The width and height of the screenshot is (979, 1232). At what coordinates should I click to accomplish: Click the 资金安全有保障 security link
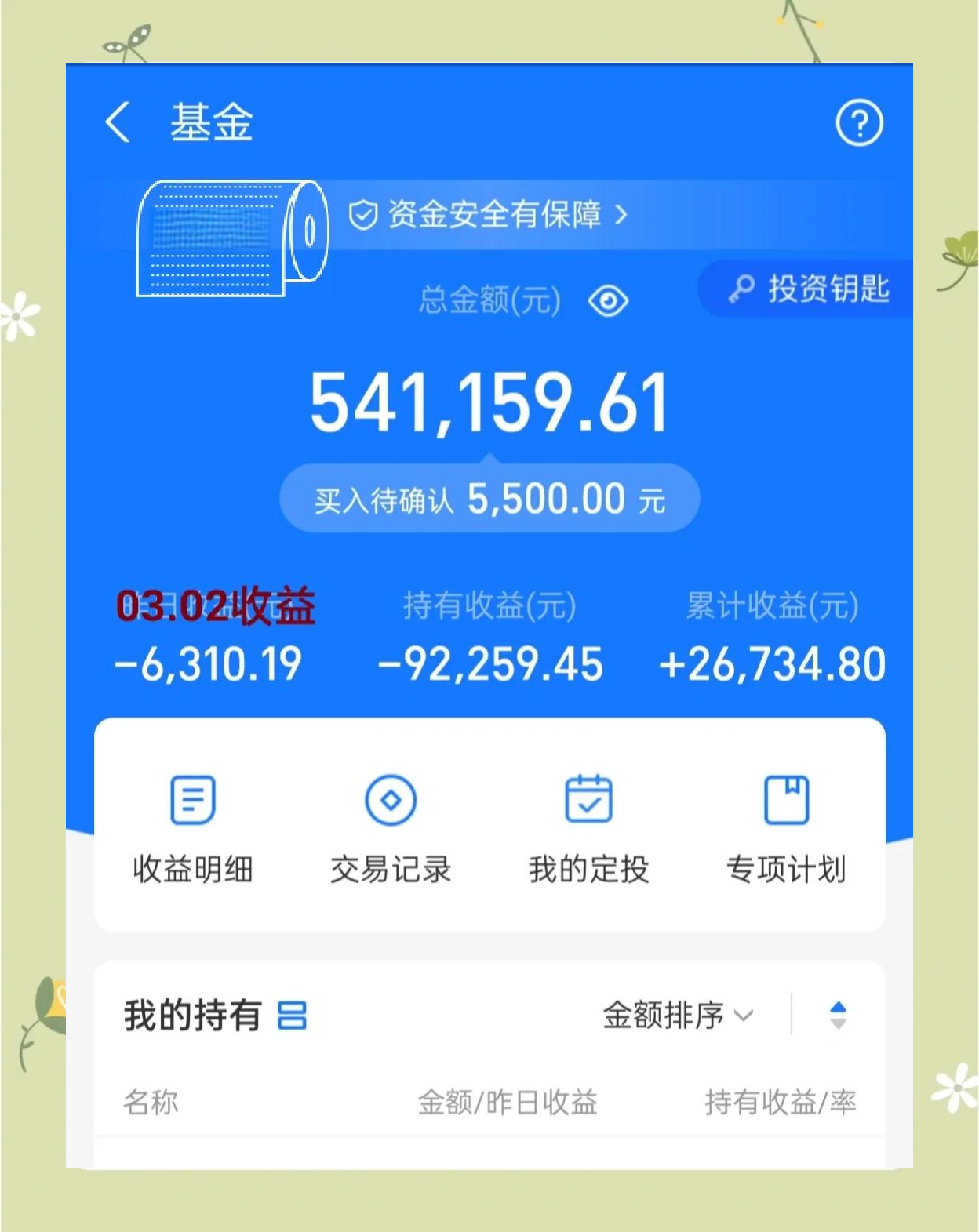(494, 214)
